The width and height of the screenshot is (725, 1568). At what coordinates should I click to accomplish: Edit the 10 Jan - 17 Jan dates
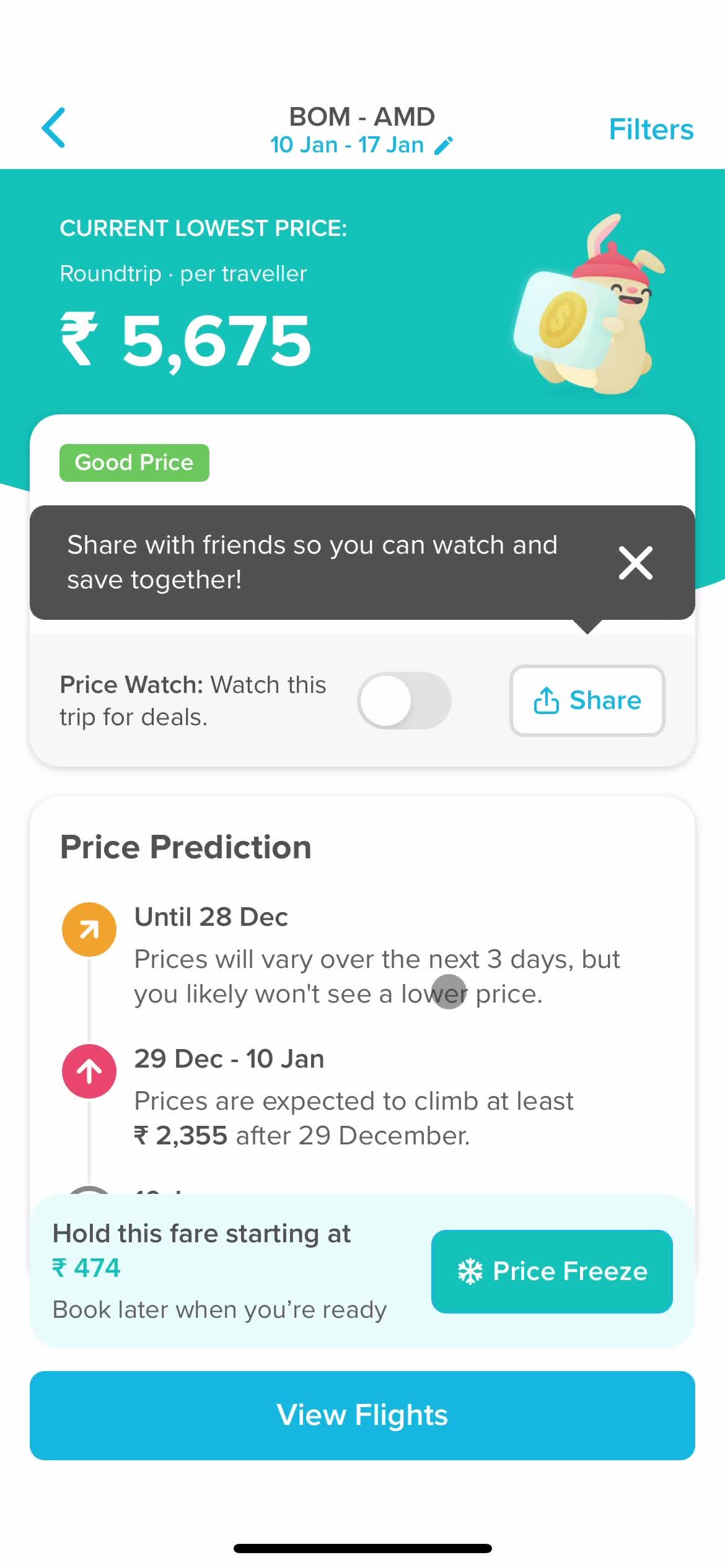362,146
